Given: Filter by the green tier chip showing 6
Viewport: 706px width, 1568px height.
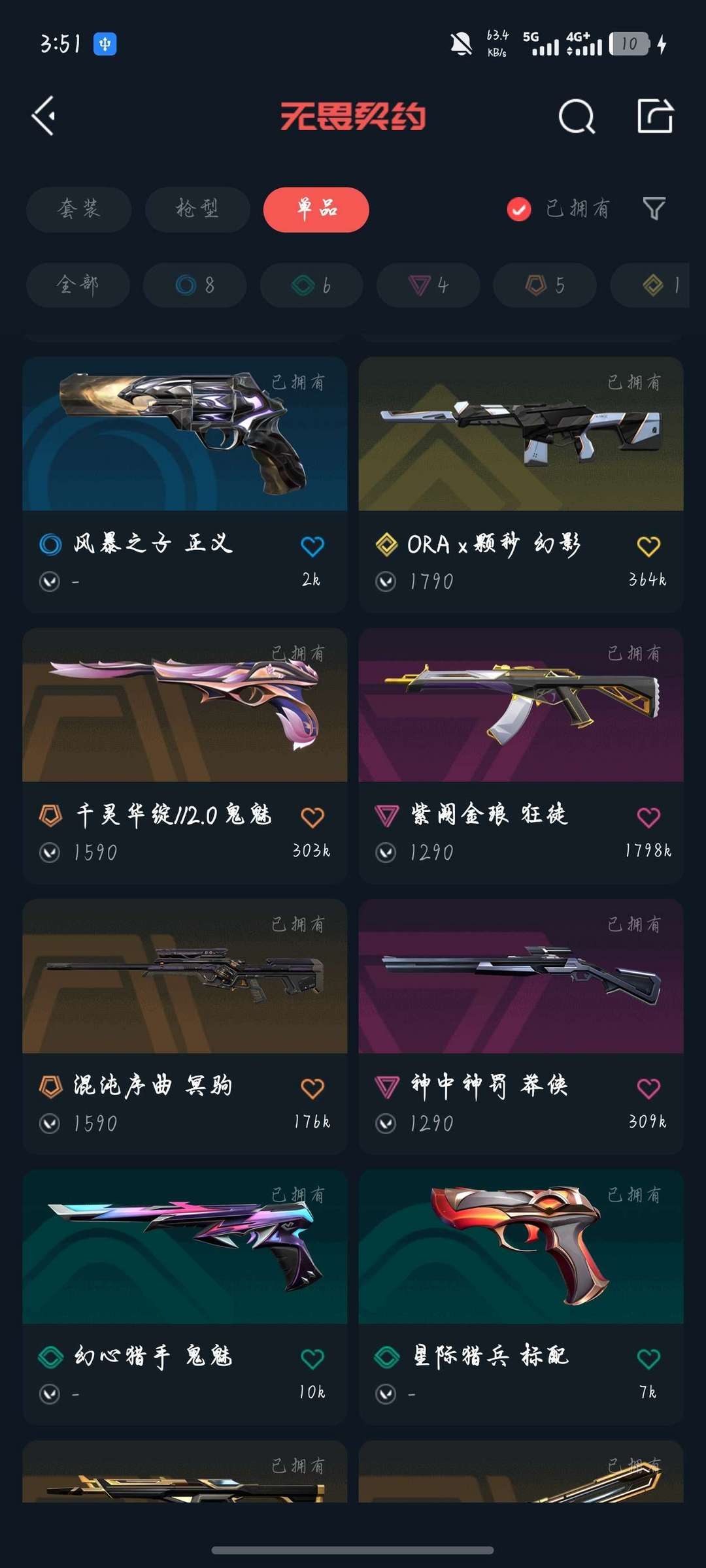Looking at the screenshot, I should tap(311, 285).
